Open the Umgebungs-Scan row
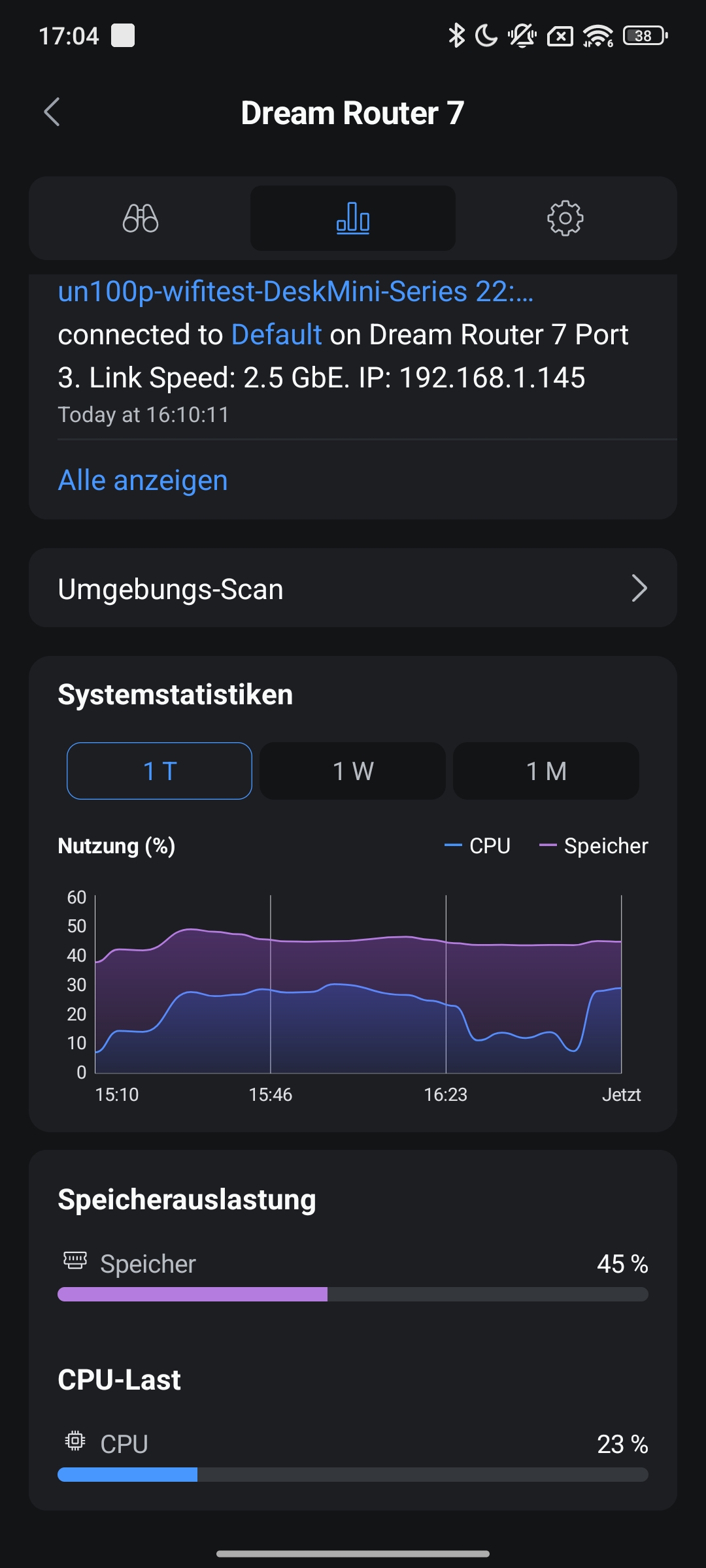706x1568 pixels. (353, 589)
